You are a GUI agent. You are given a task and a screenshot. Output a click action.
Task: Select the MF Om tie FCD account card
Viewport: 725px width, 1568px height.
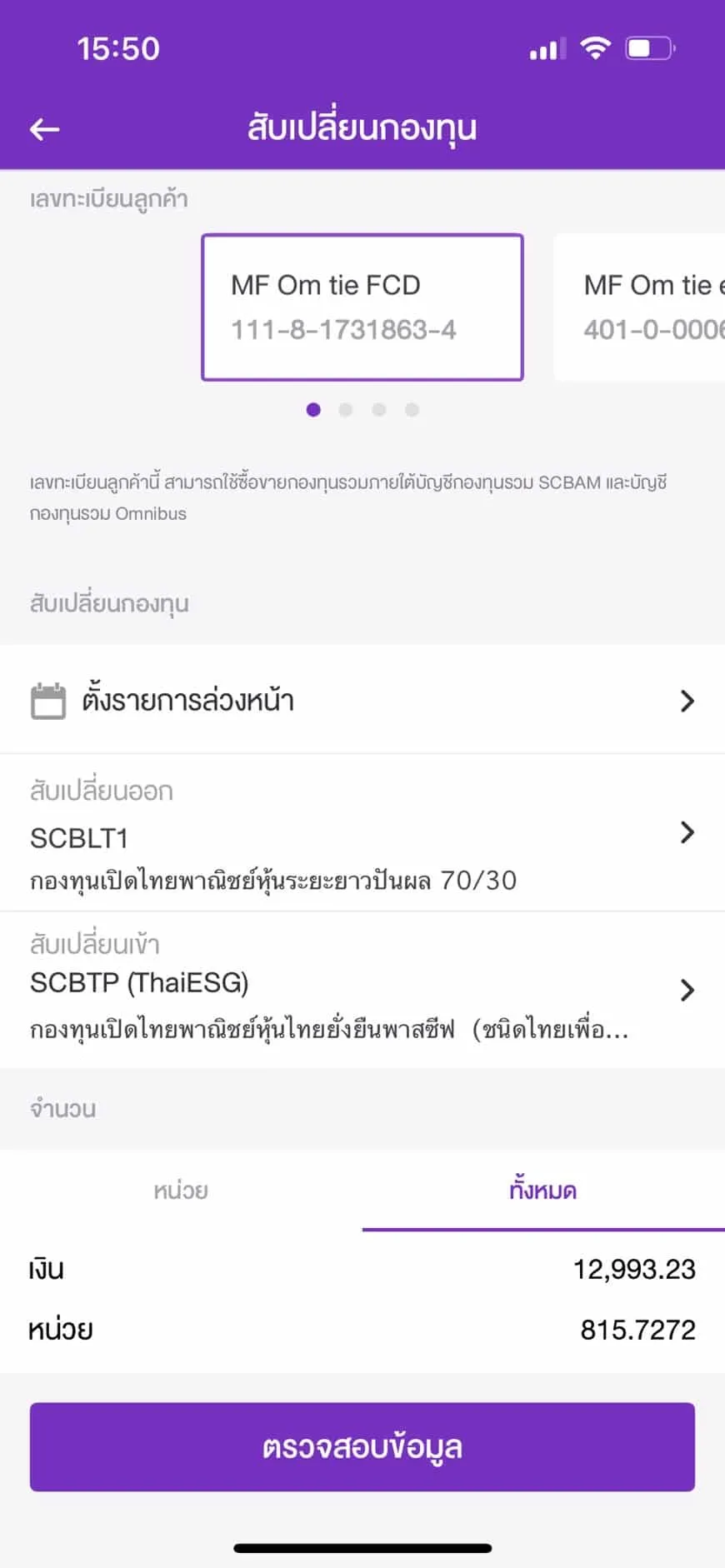pyautogui.click(x=362, y=307)
